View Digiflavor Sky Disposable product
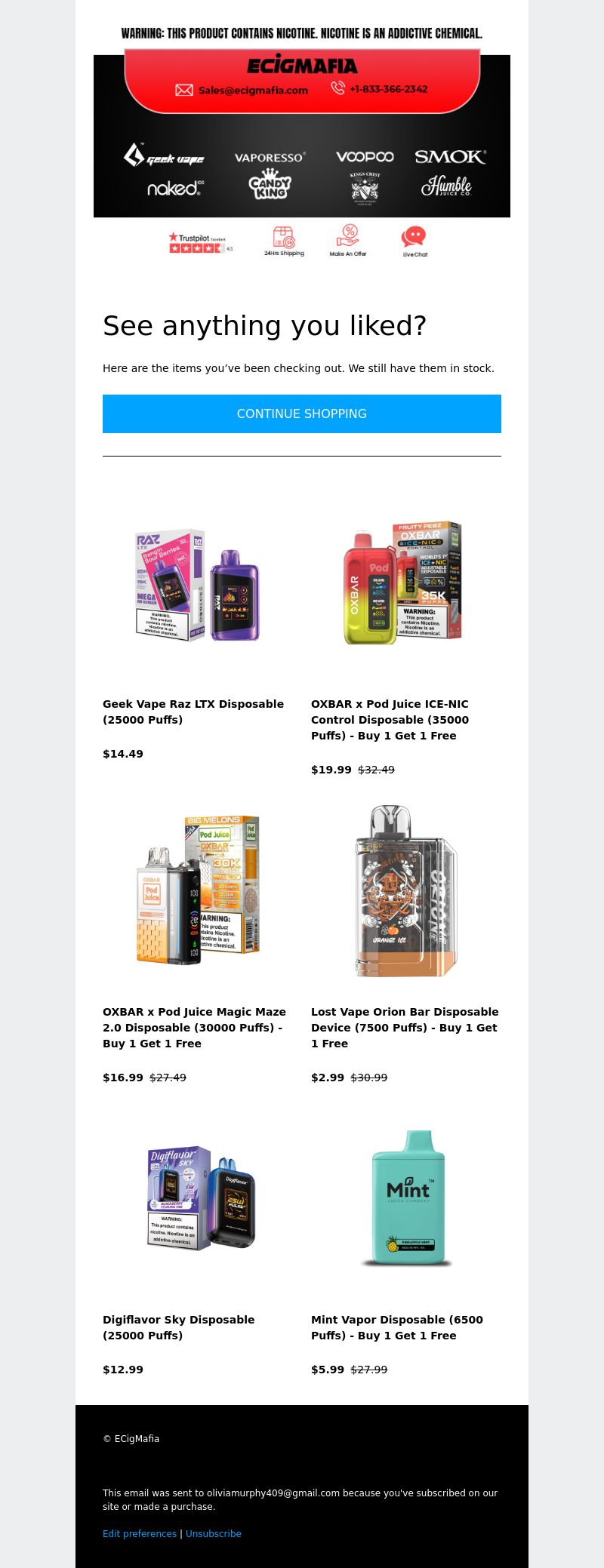 coord(178,1327)
